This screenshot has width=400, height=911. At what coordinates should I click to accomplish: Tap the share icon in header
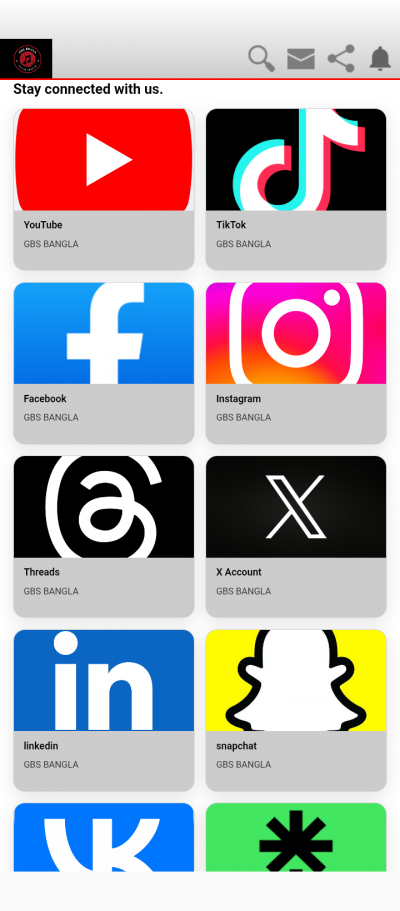(341, 59)
